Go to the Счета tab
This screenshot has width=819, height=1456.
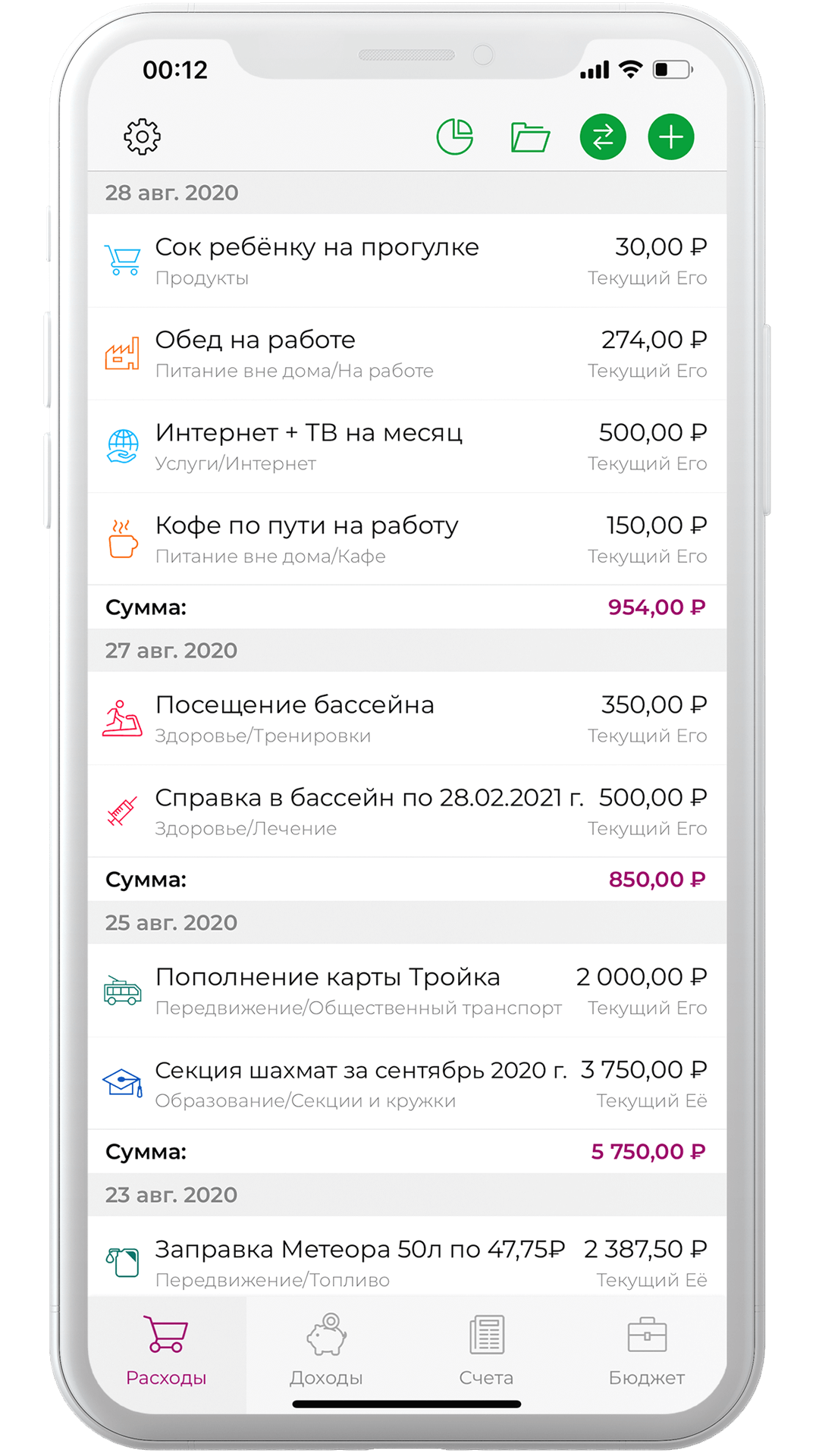click(486, 1351)
